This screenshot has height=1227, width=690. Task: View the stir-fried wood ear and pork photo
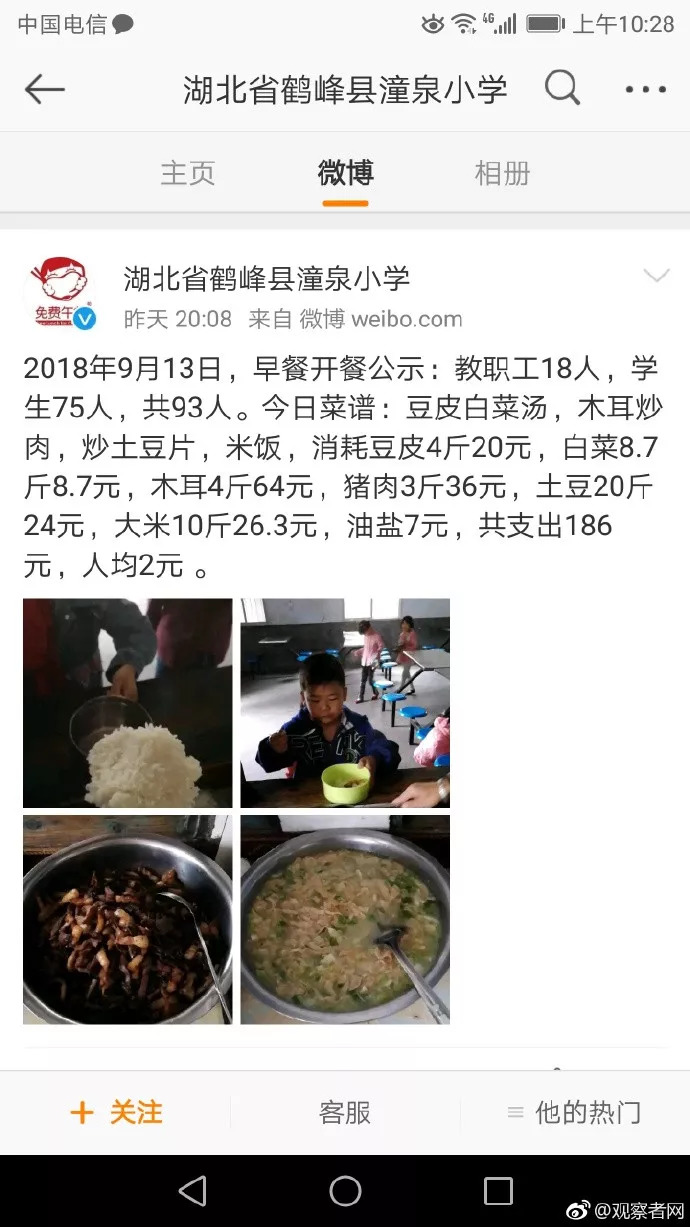(x=128, y=920)
